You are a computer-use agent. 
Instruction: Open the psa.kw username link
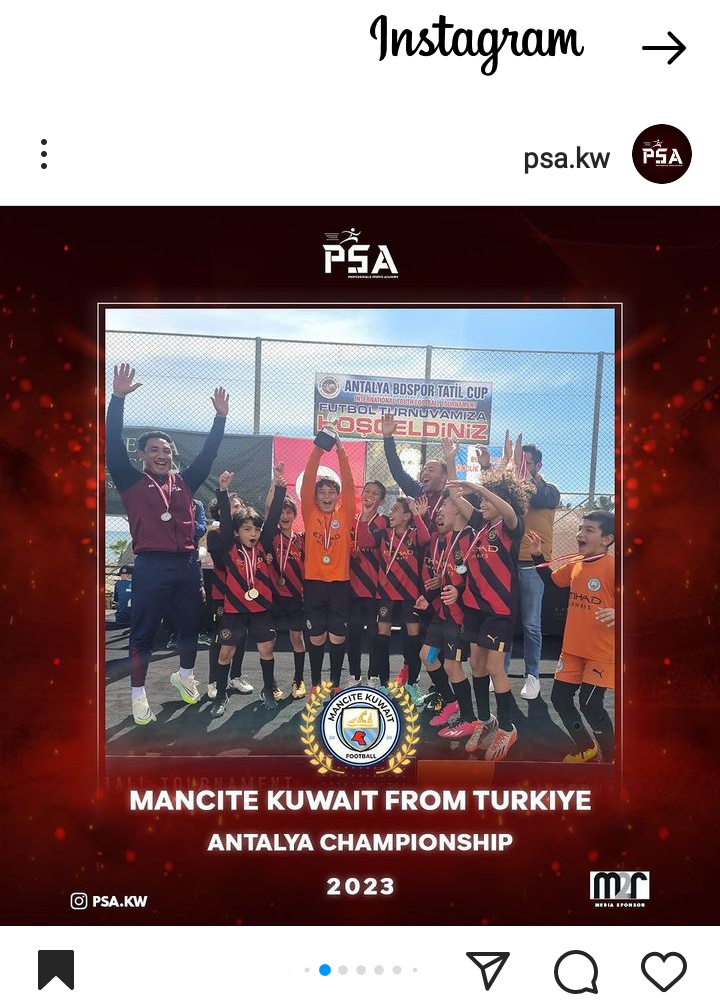coord(566,158)
